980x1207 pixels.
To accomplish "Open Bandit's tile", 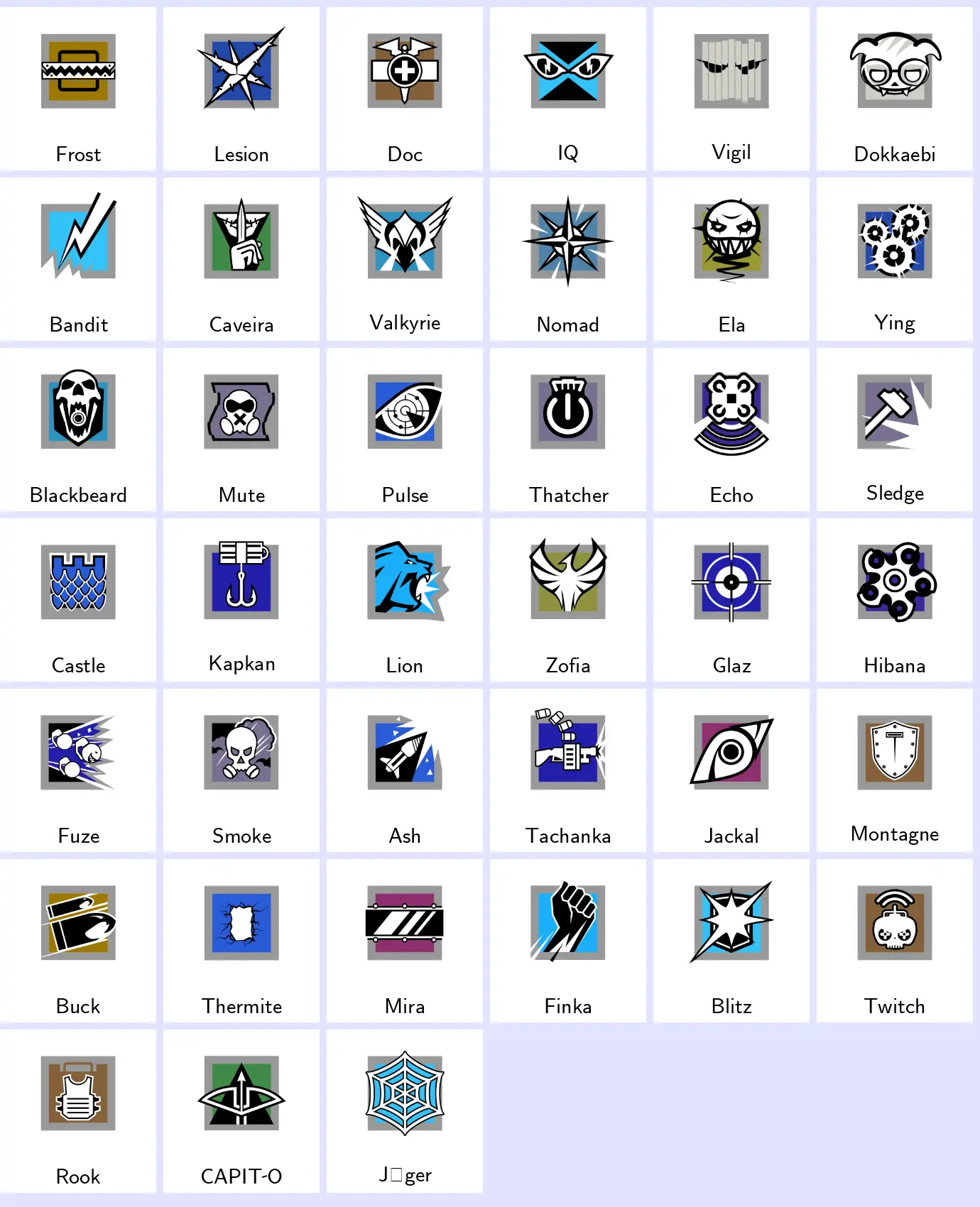I will coord(78,259).
